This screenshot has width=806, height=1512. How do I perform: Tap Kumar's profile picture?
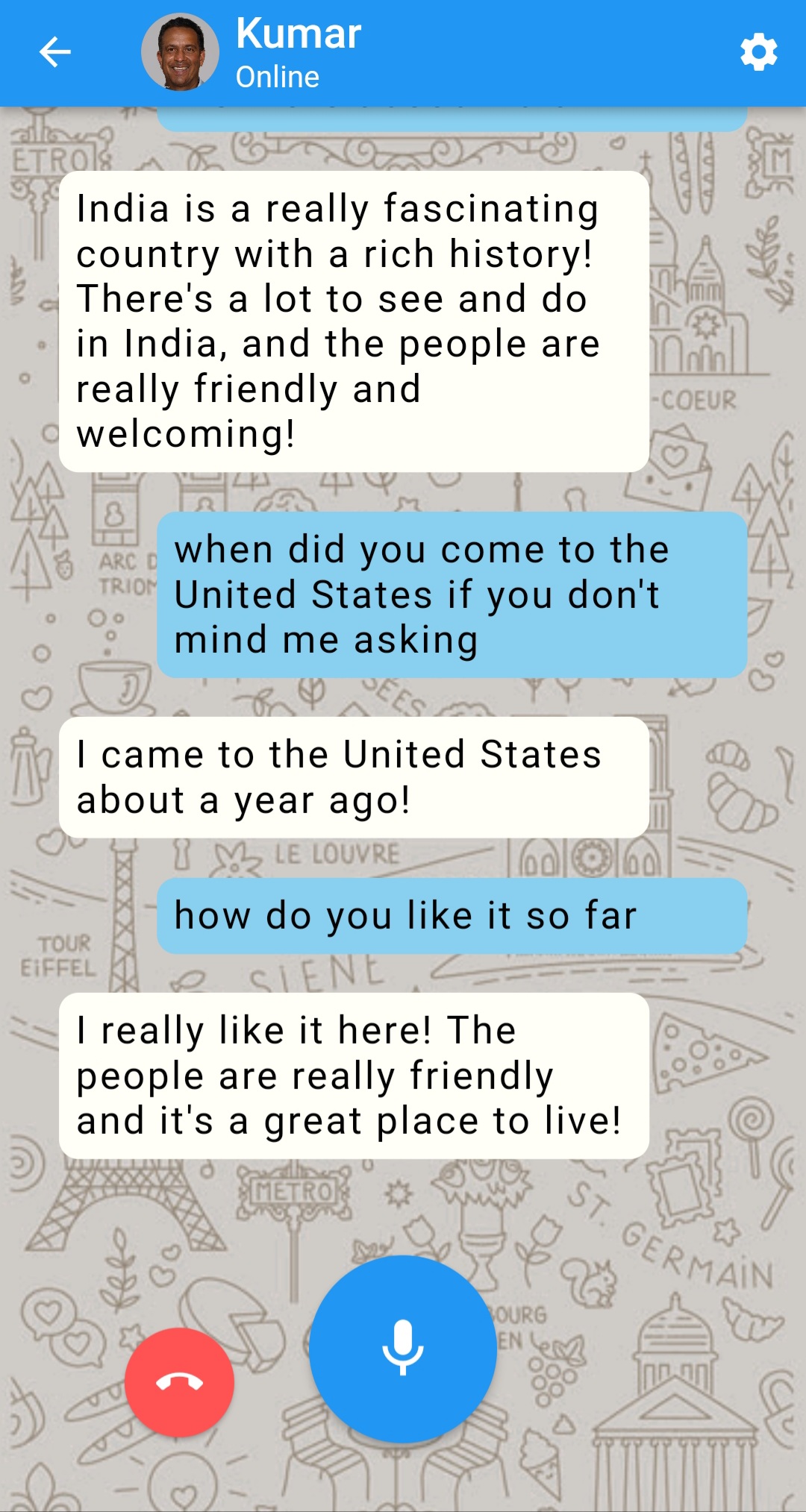pyautogui.click(x=180, y=52)
